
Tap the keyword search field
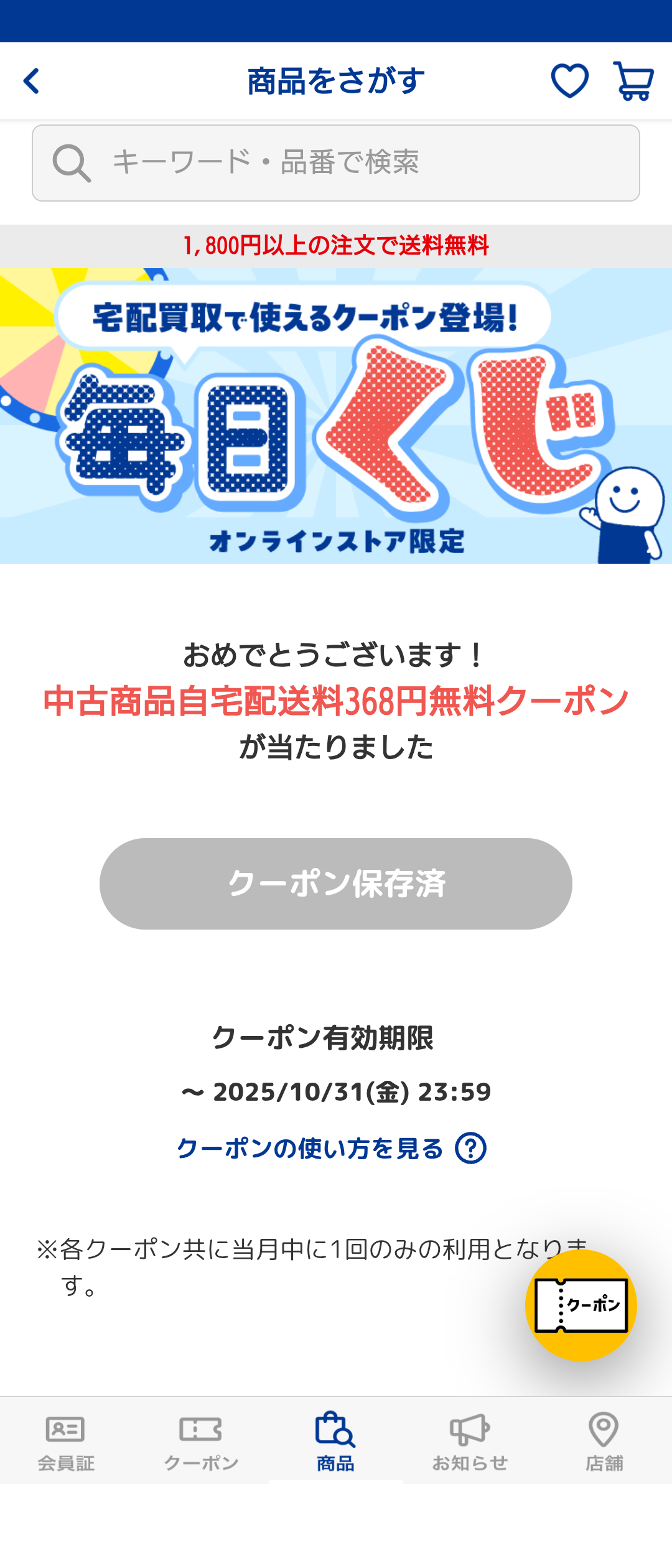click(336, 163)
